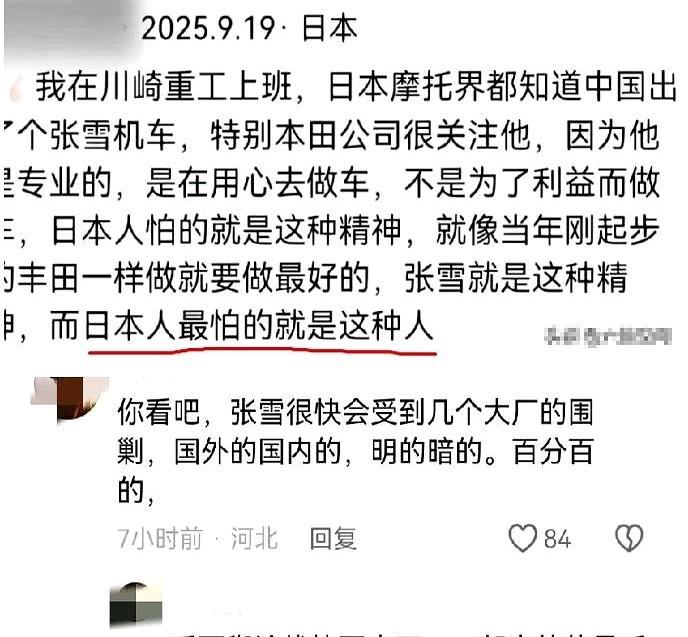Dislike the comment about 大厂围剿
The image size is (688, 637).
[x=628, y=539]
